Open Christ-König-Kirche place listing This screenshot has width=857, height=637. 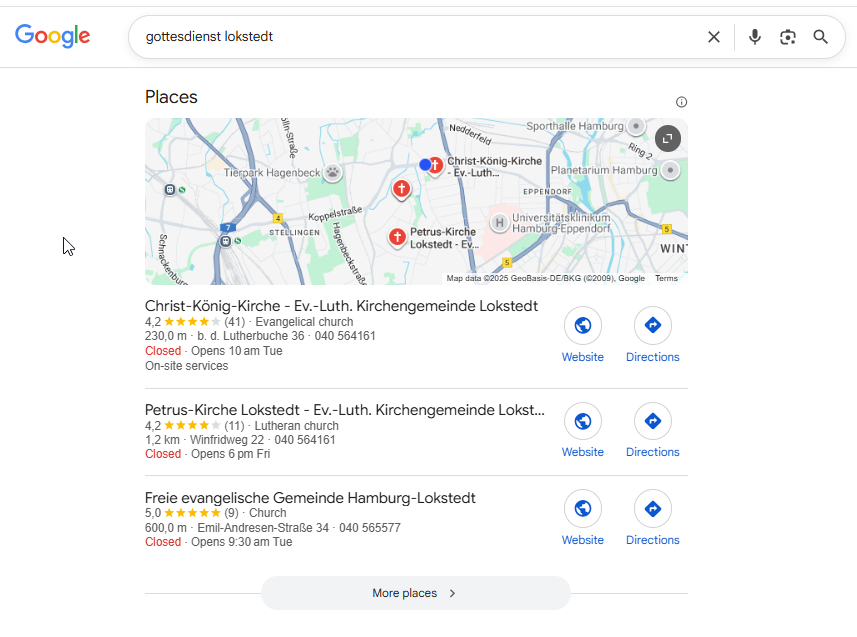(341, 306)
